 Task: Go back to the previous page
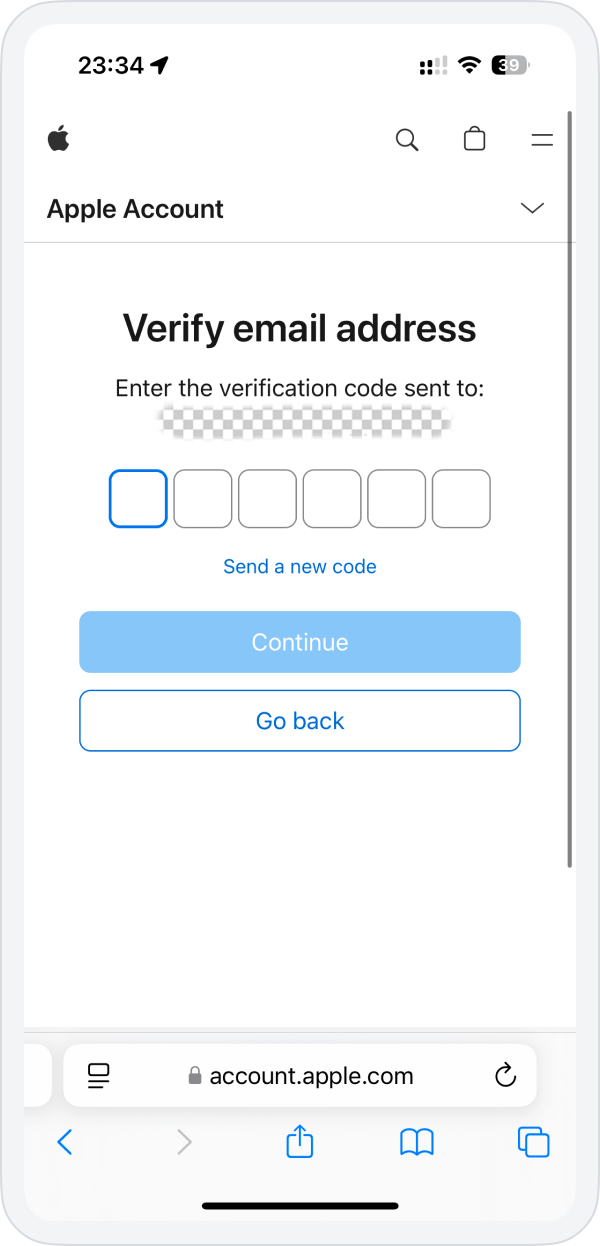[65, 1142]
